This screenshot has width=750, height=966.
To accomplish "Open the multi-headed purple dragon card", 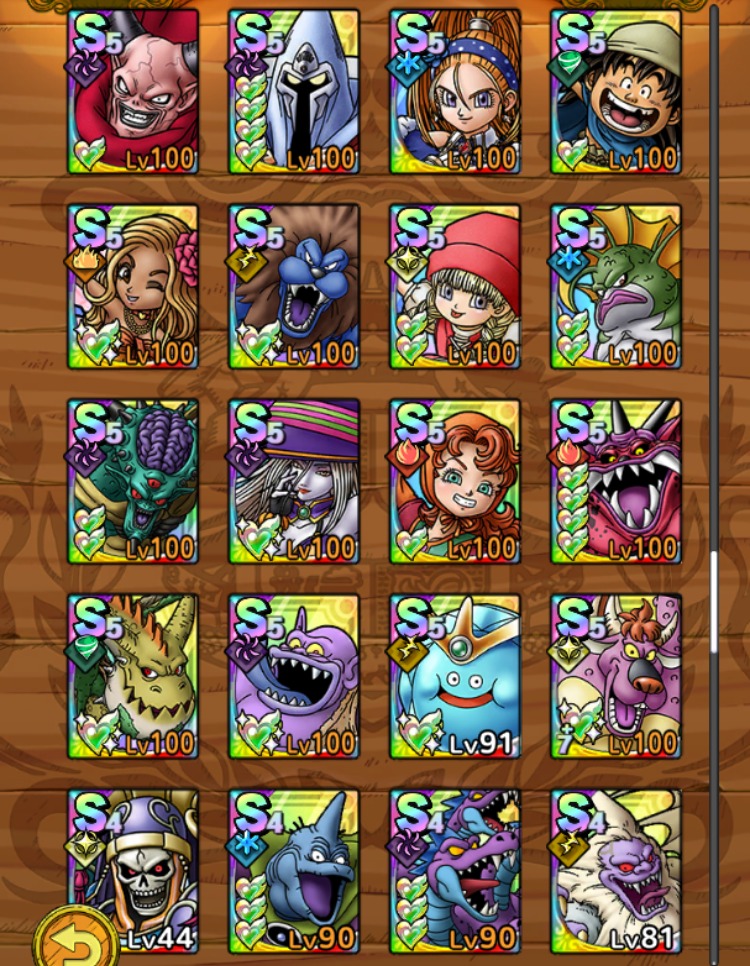I will click(x=455, y=870).
